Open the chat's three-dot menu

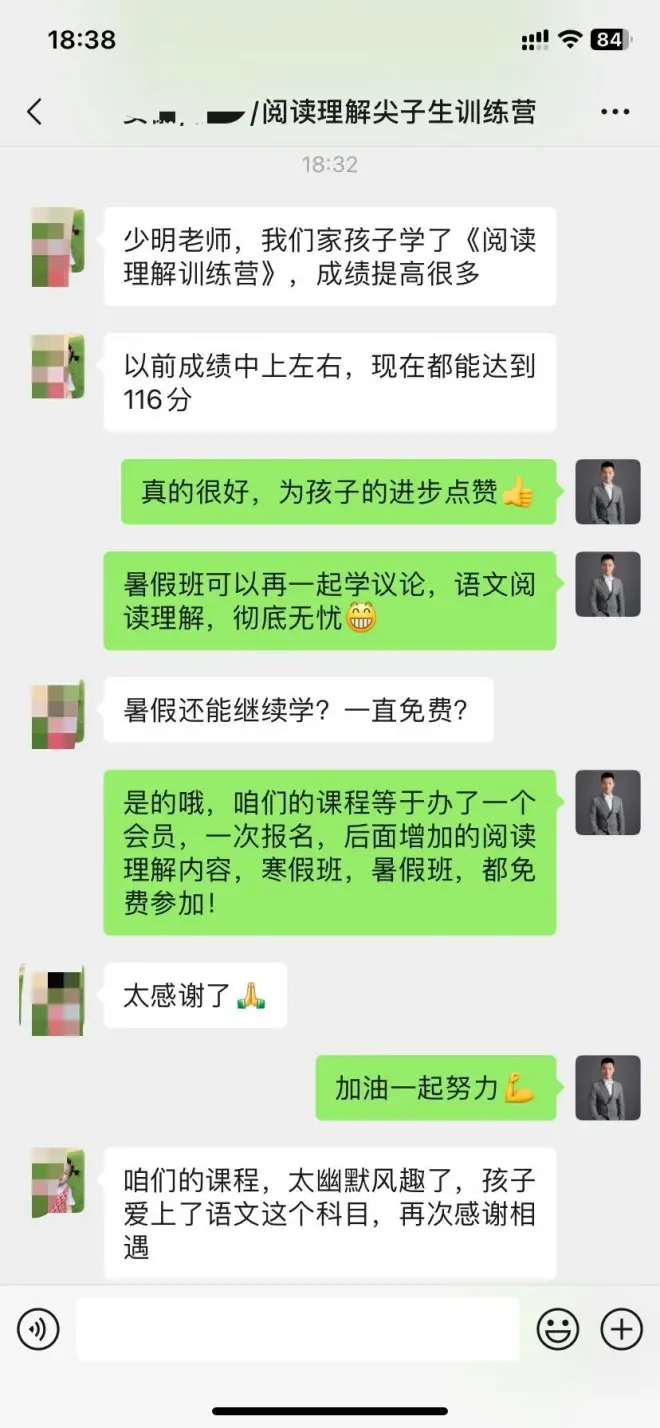tap(614, 111)
